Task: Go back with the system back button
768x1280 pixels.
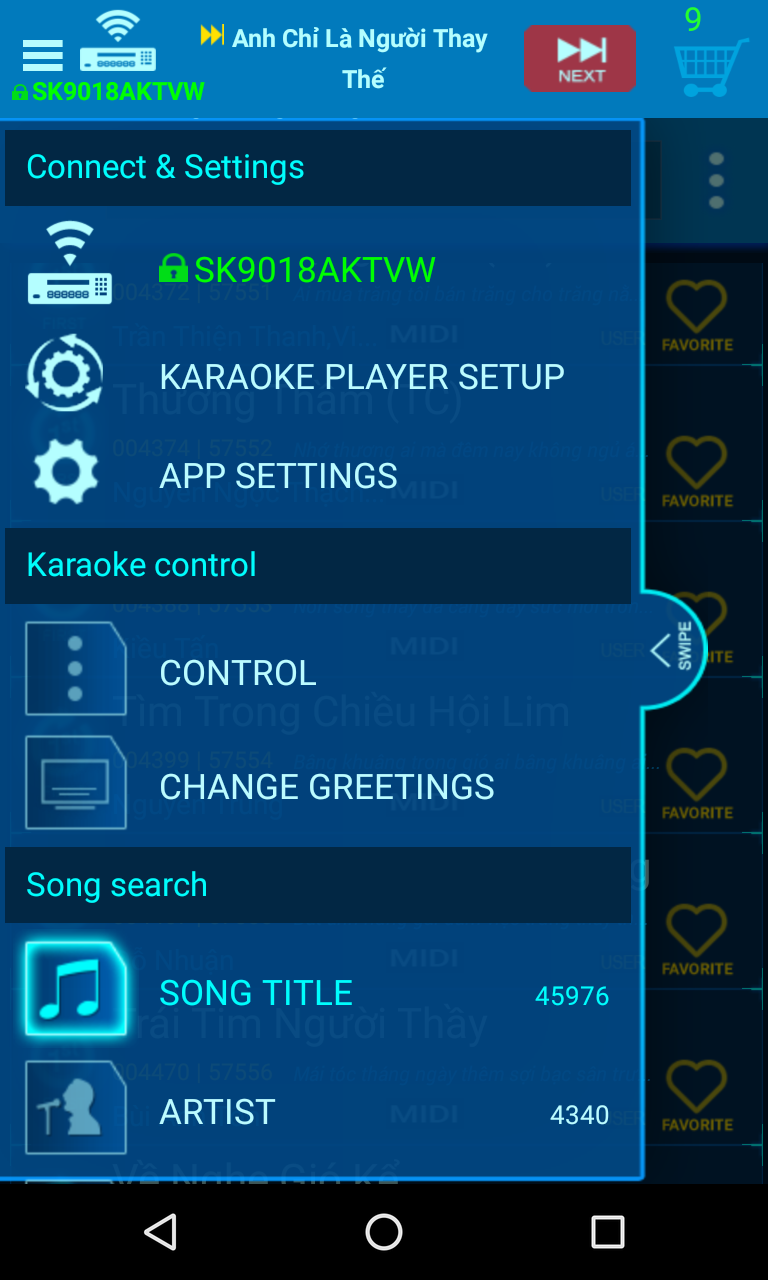Action: (x=160, y=1232)
